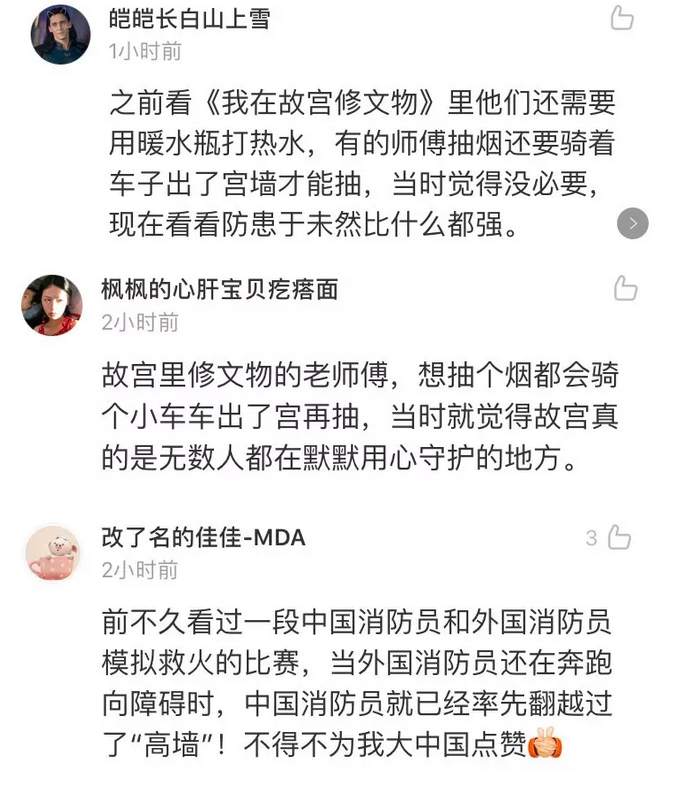
Task: Open the avatar of 枫枫的心肝宝贝疙瘩面
Action: (x=52, y=305)
